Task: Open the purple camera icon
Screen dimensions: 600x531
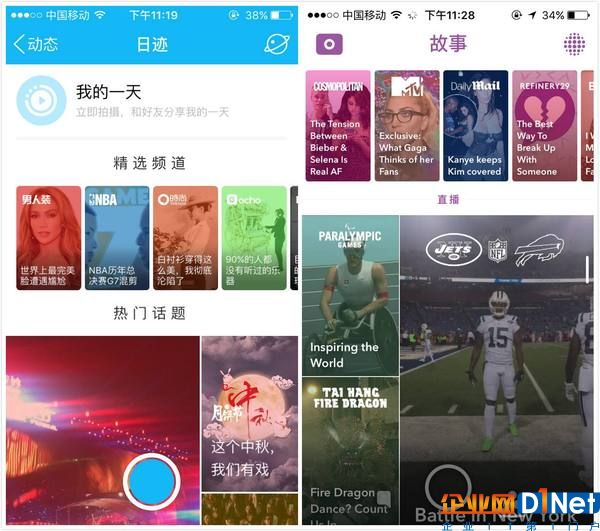Action: click(x=329, y=44)
